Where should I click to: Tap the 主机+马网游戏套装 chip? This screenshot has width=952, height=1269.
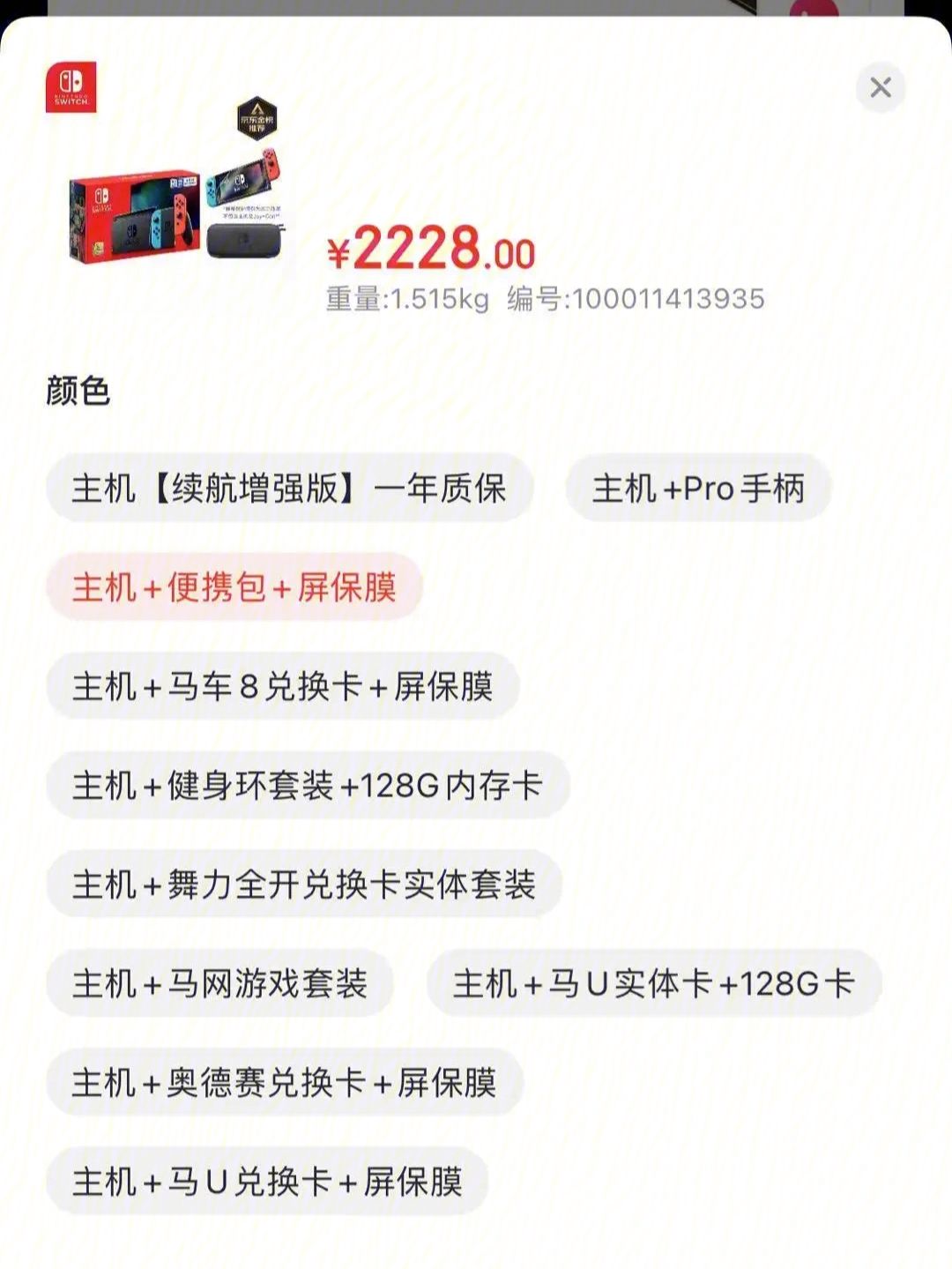pos(219,983)
